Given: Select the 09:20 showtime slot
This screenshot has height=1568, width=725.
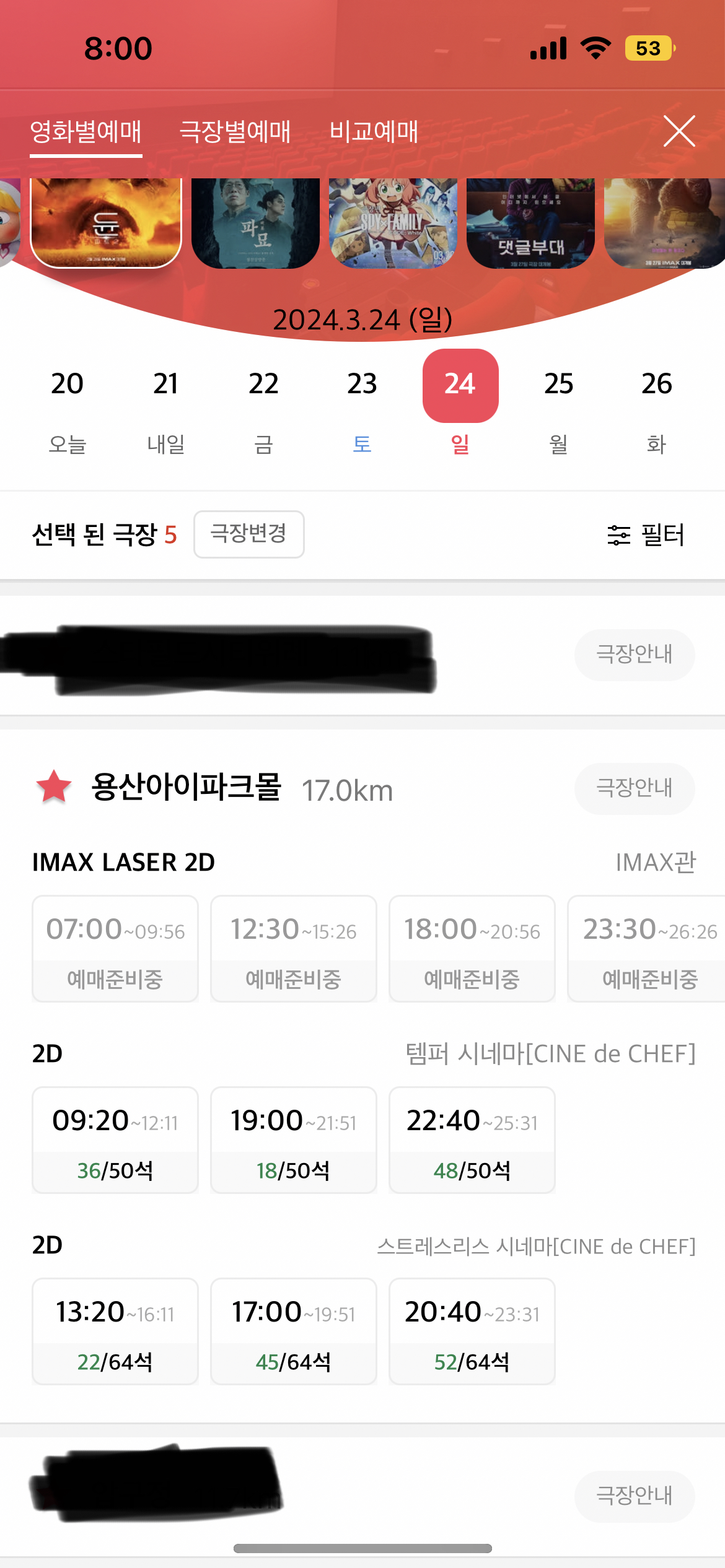Looking at the screenshot, I should pyautogui.click(x=115, y=1139).
